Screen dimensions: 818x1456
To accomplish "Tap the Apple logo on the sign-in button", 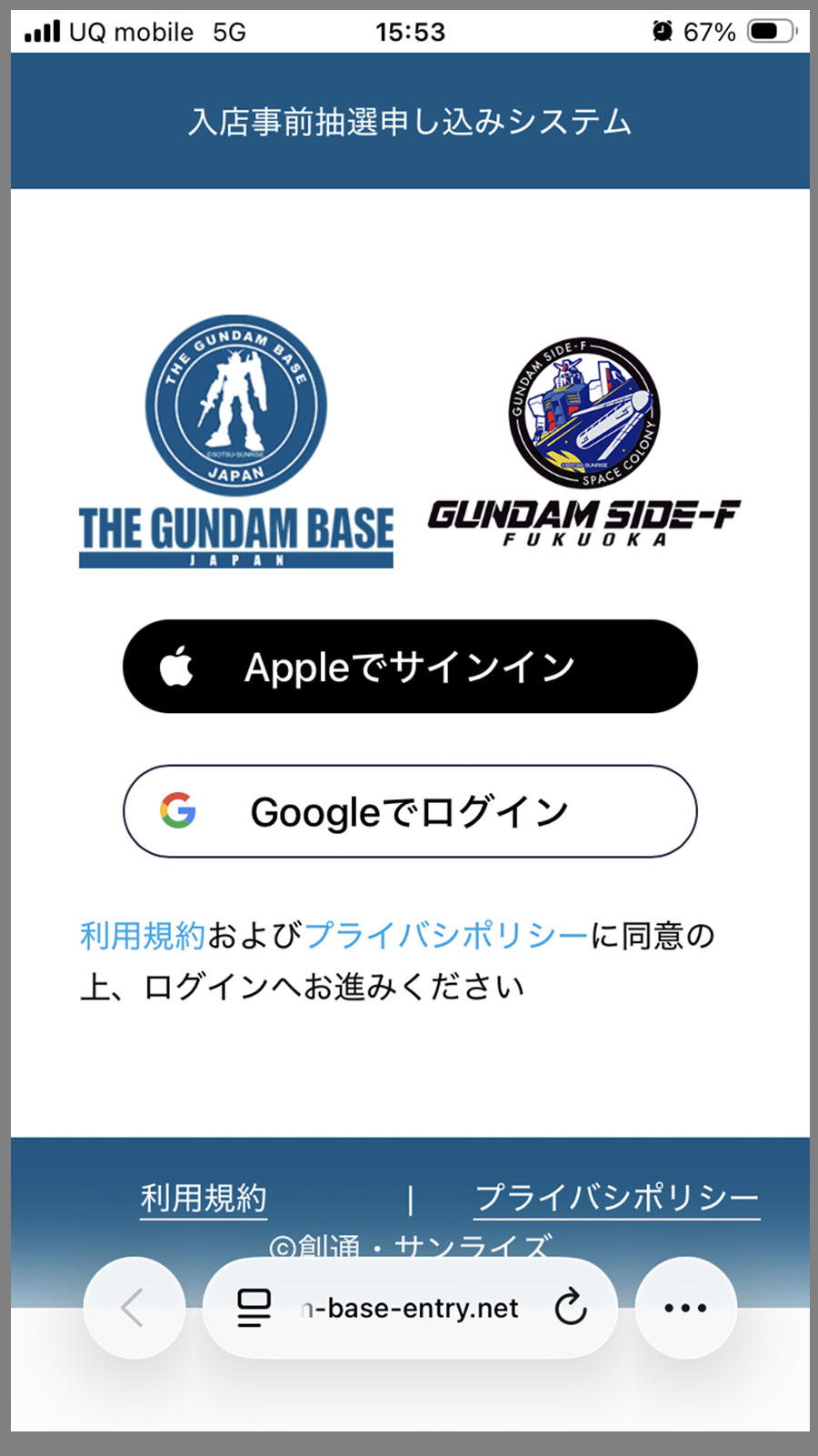I will (179, 665).
